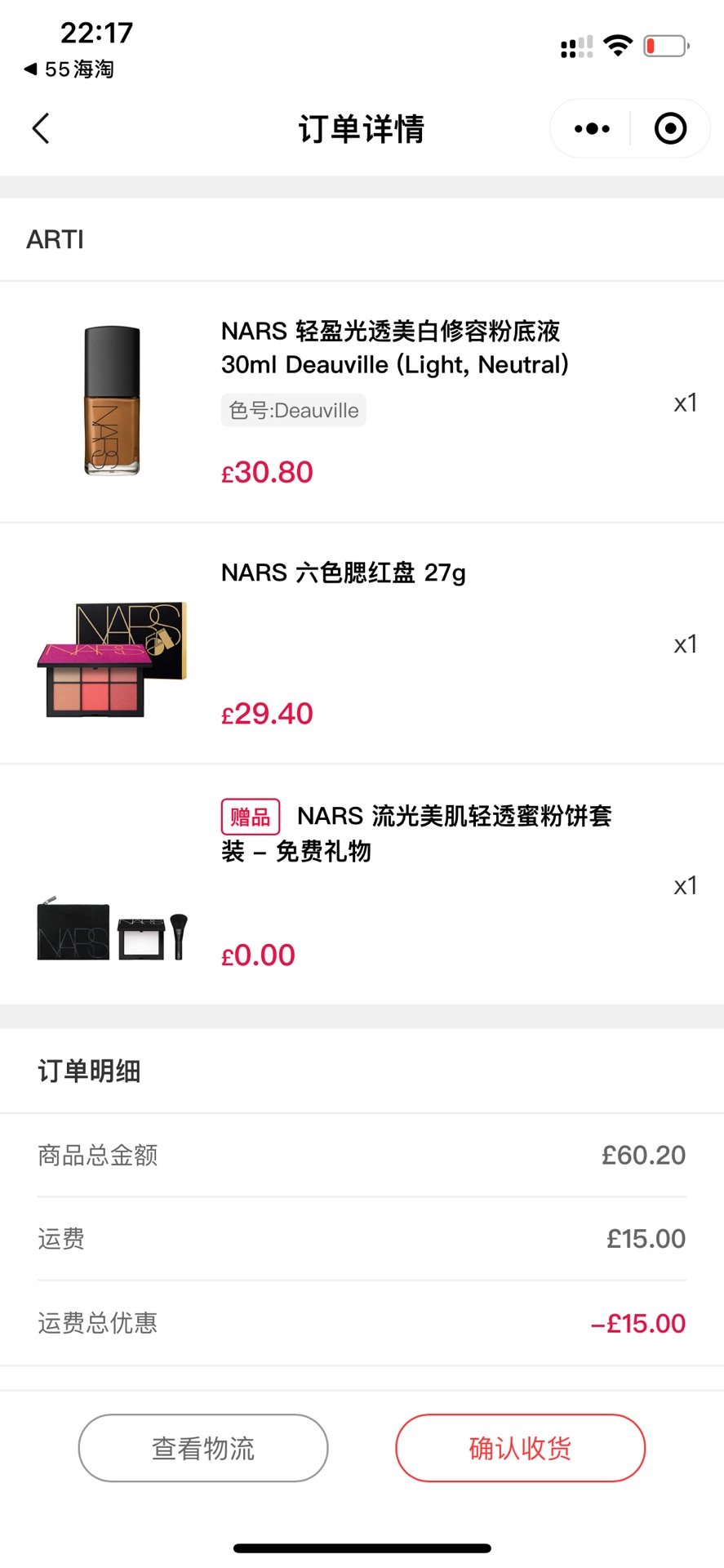Tap the Wi-Fi status icon

click(x=618, y=47)
